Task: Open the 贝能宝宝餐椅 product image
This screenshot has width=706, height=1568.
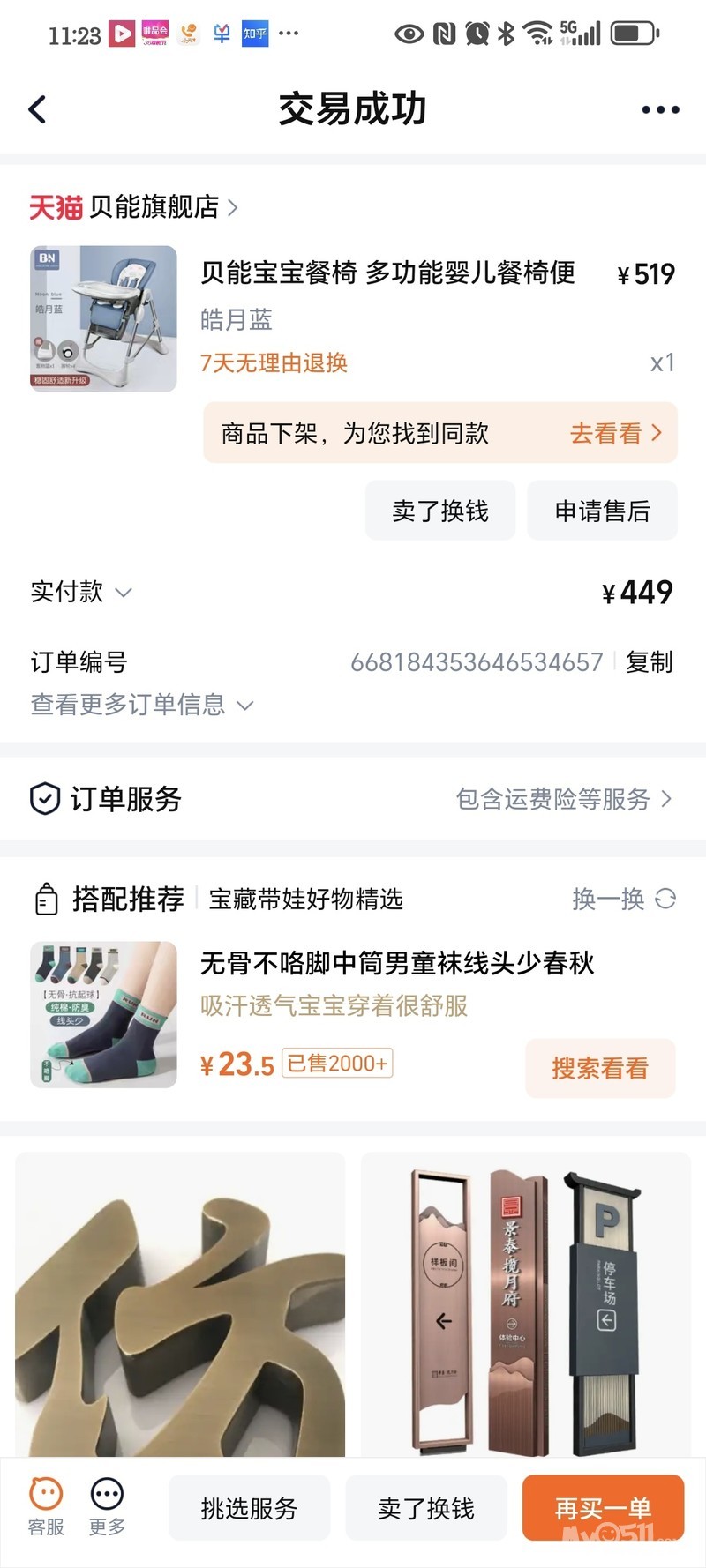Action: (103, 318)
